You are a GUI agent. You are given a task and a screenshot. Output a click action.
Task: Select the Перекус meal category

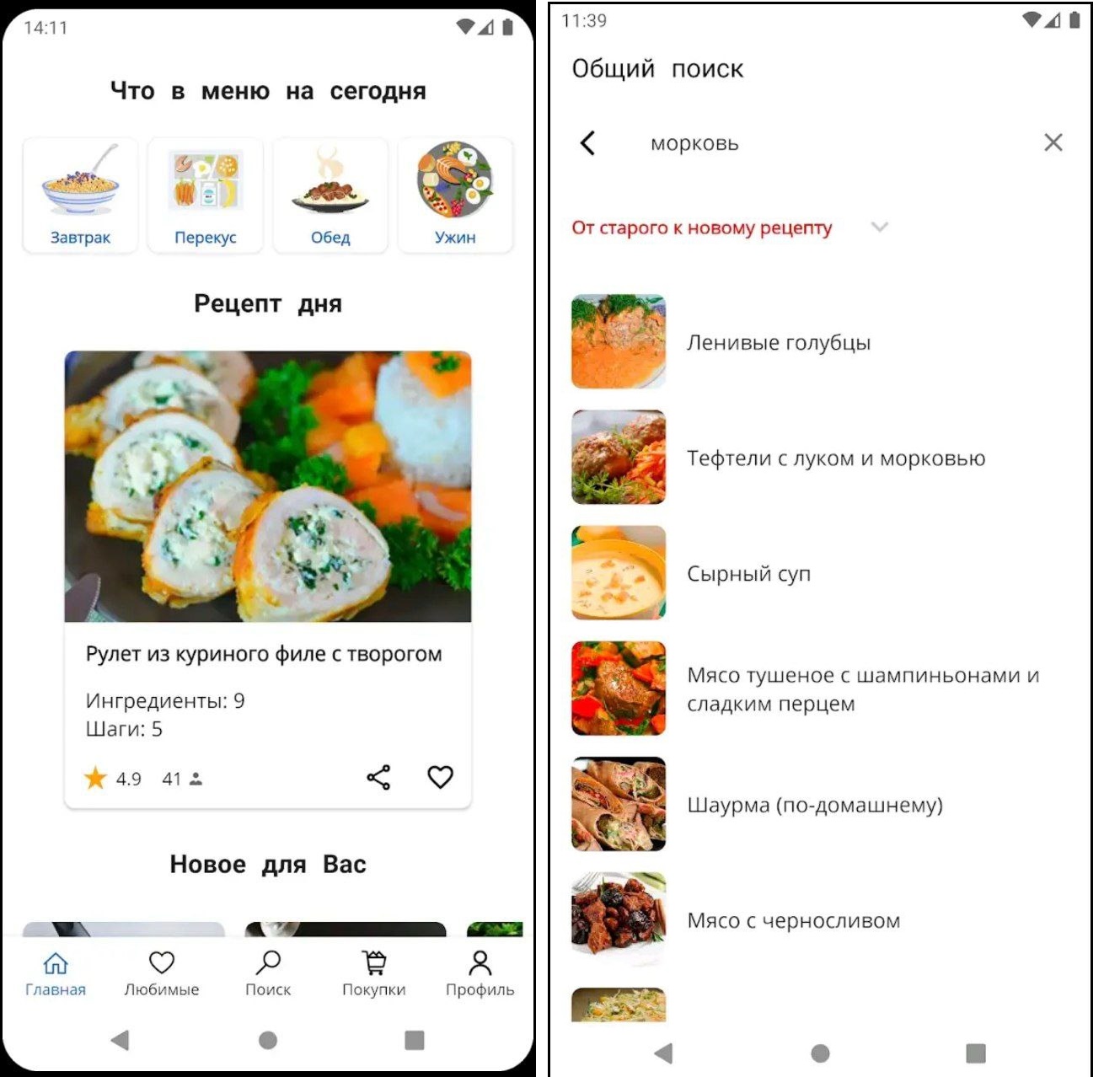[205, 196]
